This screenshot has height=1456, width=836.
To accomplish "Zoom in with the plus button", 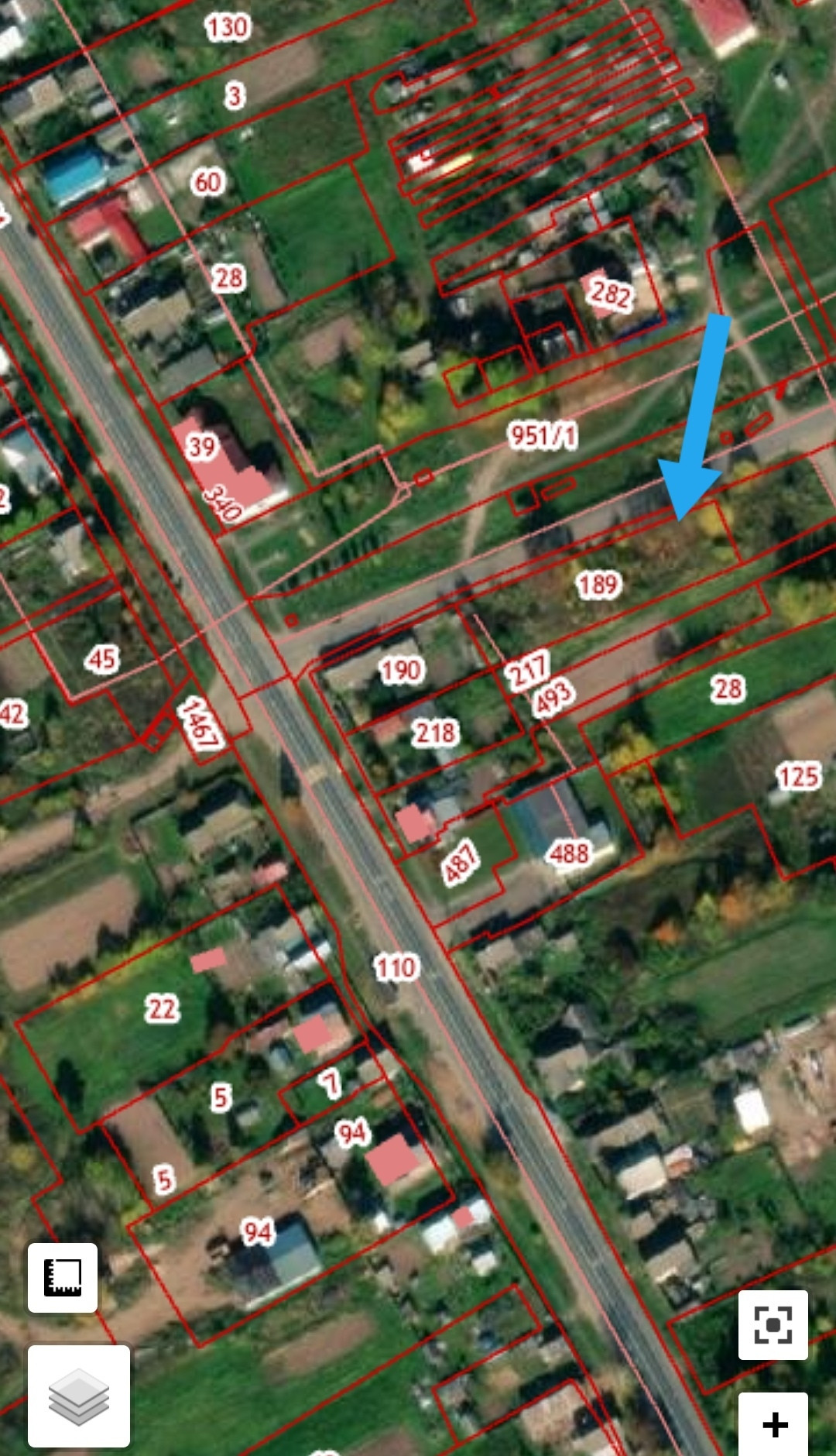I will [774, 1425].
